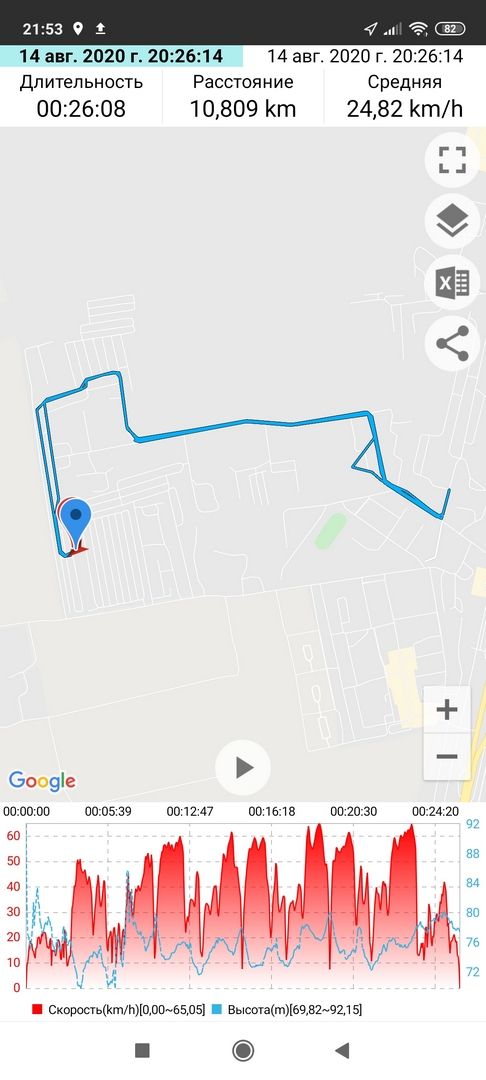Select the highlighted 20:26:14 start date tab
486x1080 pixels.
(x=121, y=56)
